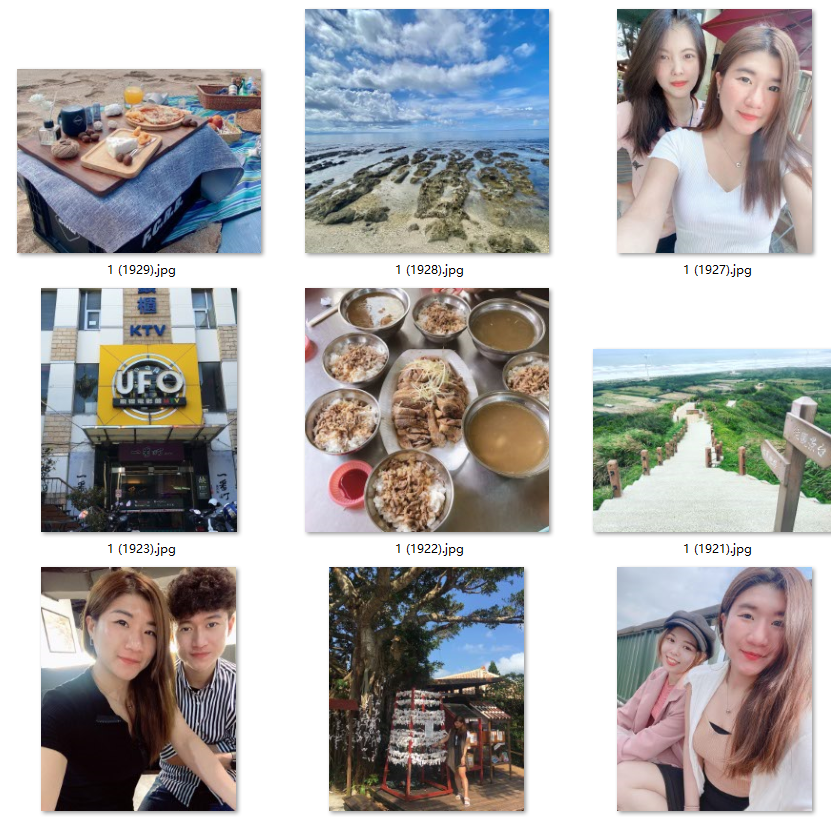Open the beach picnic photo 1 (1929).jpg
Screen dimensions: 831x820
click(x=139, y=160)
